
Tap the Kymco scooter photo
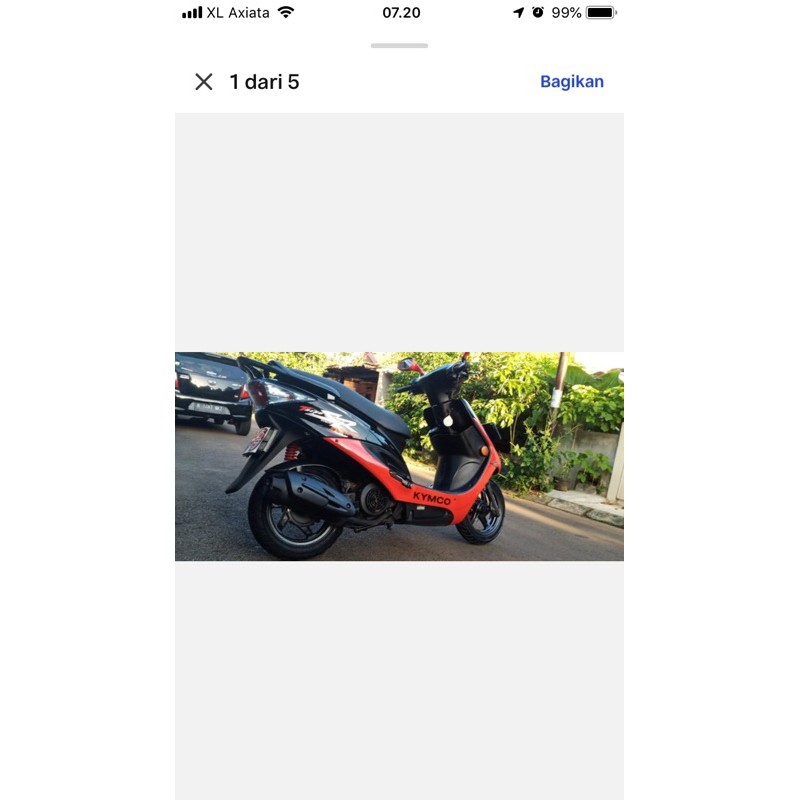(x=399, y=456)
